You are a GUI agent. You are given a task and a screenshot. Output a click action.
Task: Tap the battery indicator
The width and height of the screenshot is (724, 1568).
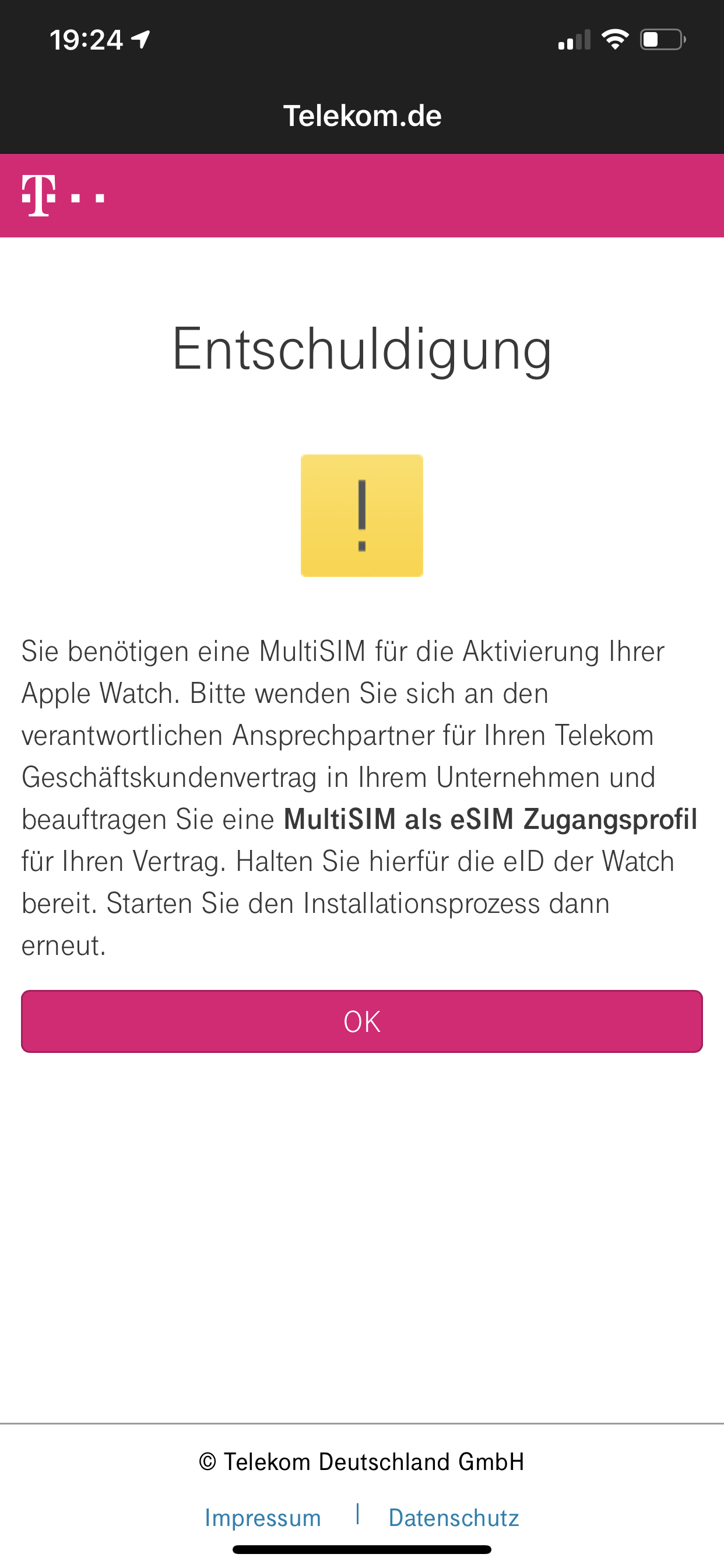click(663, 38)
